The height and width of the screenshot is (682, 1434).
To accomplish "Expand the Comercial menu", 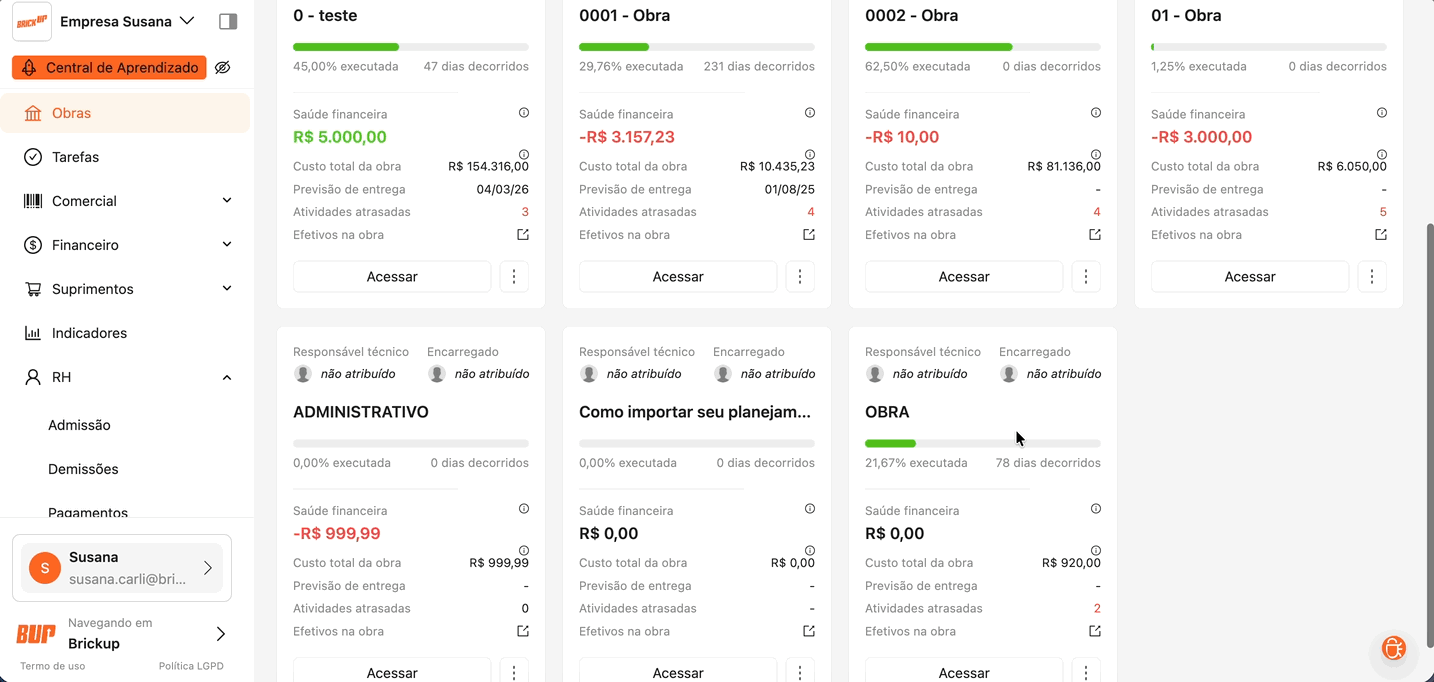I will click(227, 201).
